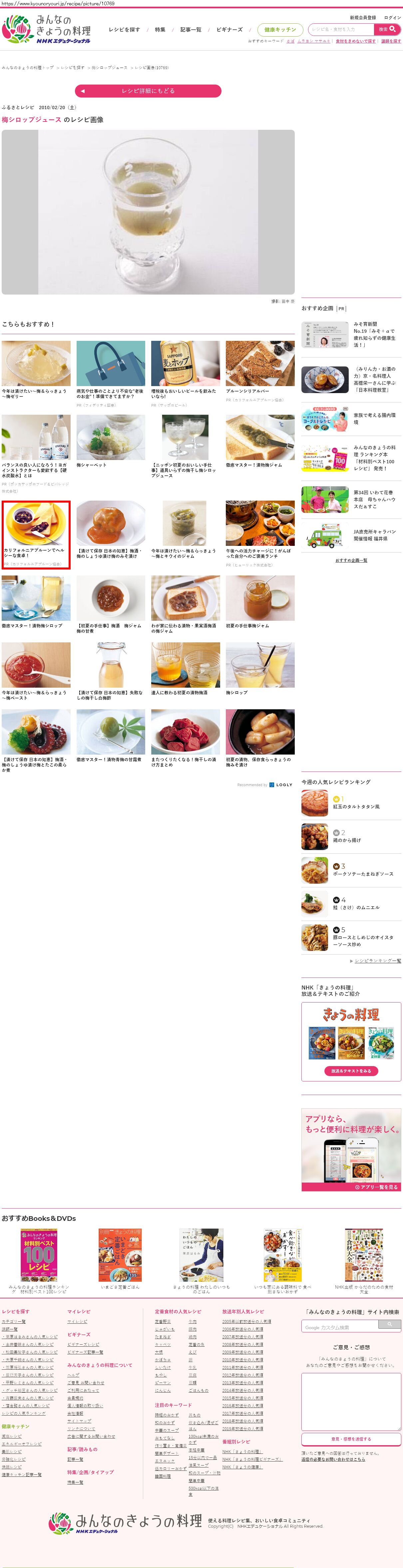This screenshot has width=403, height=1568.
Task: Open the 梅シロップ recipe card
Action: pos(260,669)
